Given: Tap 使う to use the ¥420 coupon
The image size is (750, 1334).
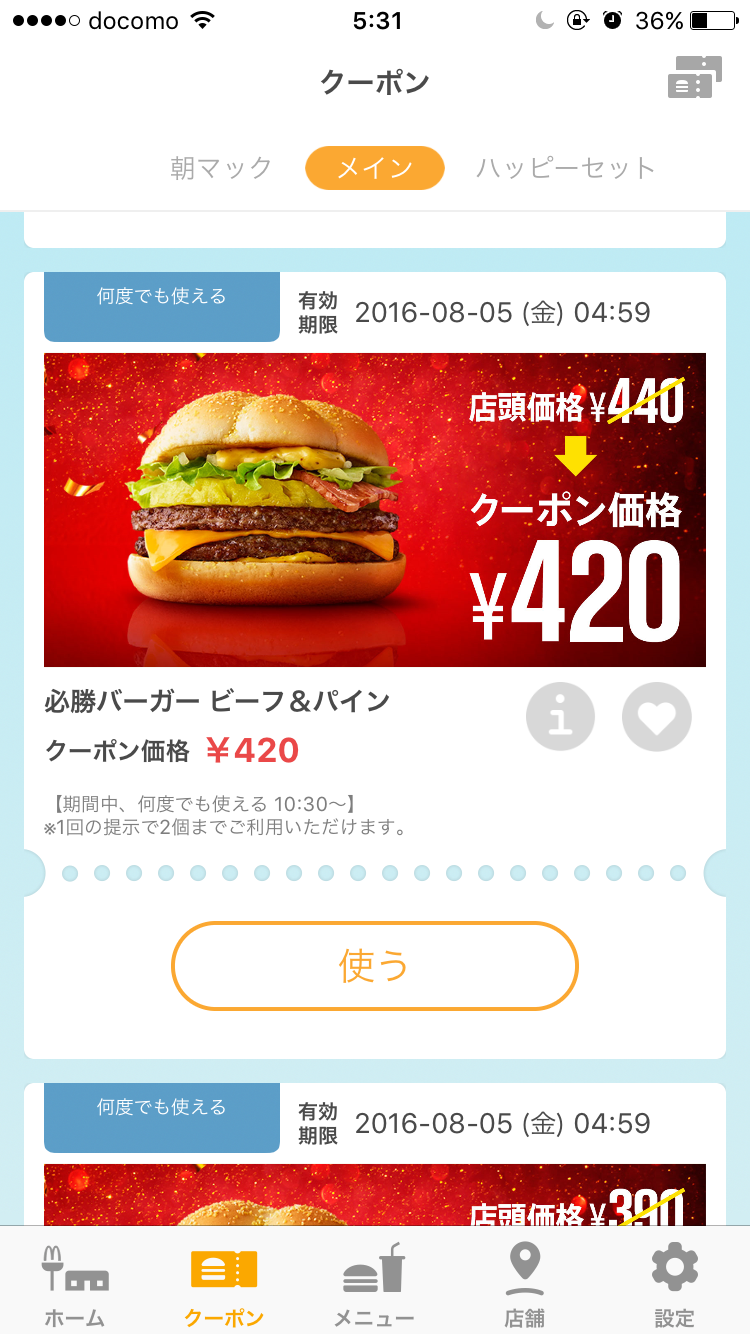Looking at the screenshot, I should (x=375, y=966).
